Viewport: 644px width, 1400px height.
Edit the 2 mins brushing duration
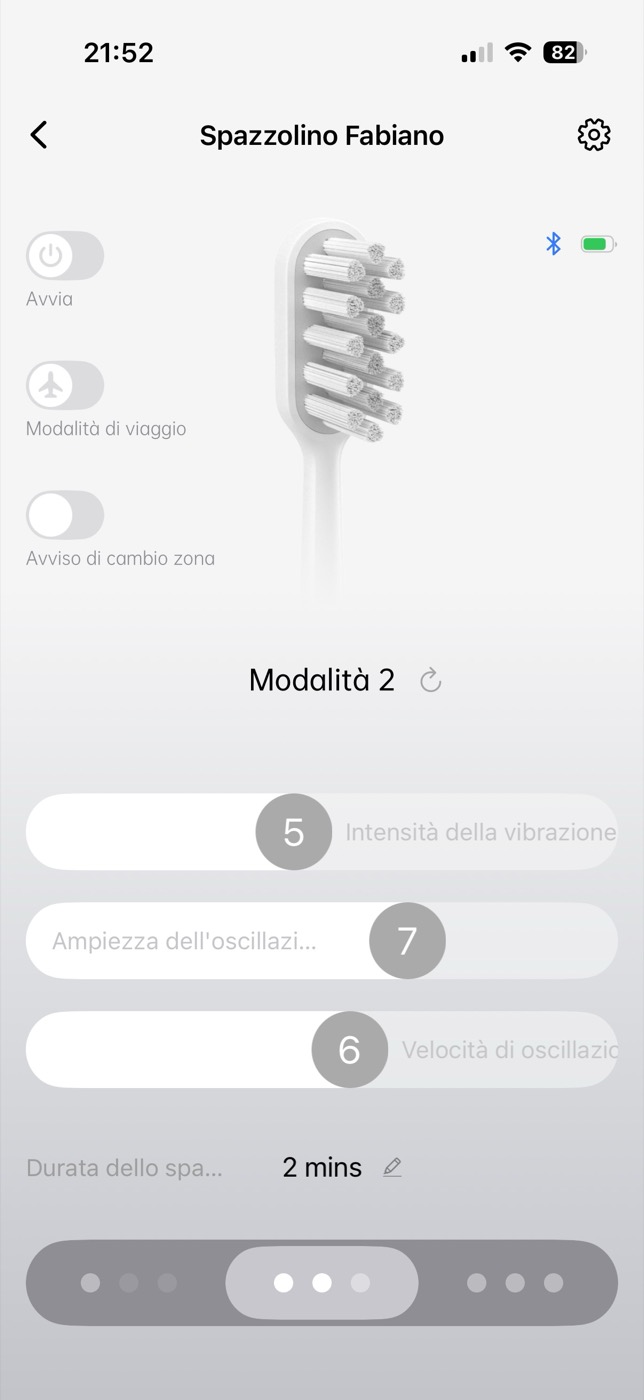pyautogui.click(x=392, y=1167)
